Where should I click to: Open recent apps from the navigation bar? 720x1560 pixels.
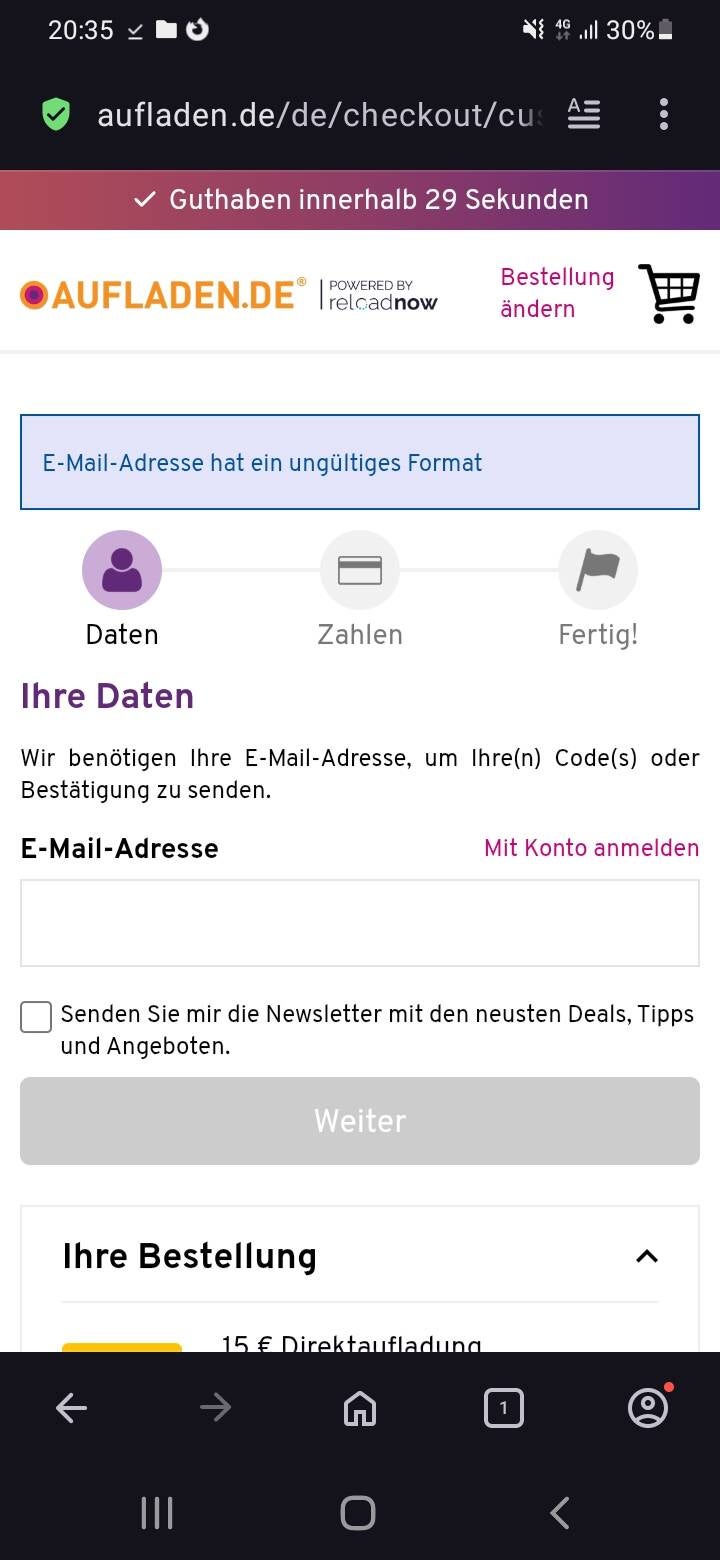point(157,1513)
